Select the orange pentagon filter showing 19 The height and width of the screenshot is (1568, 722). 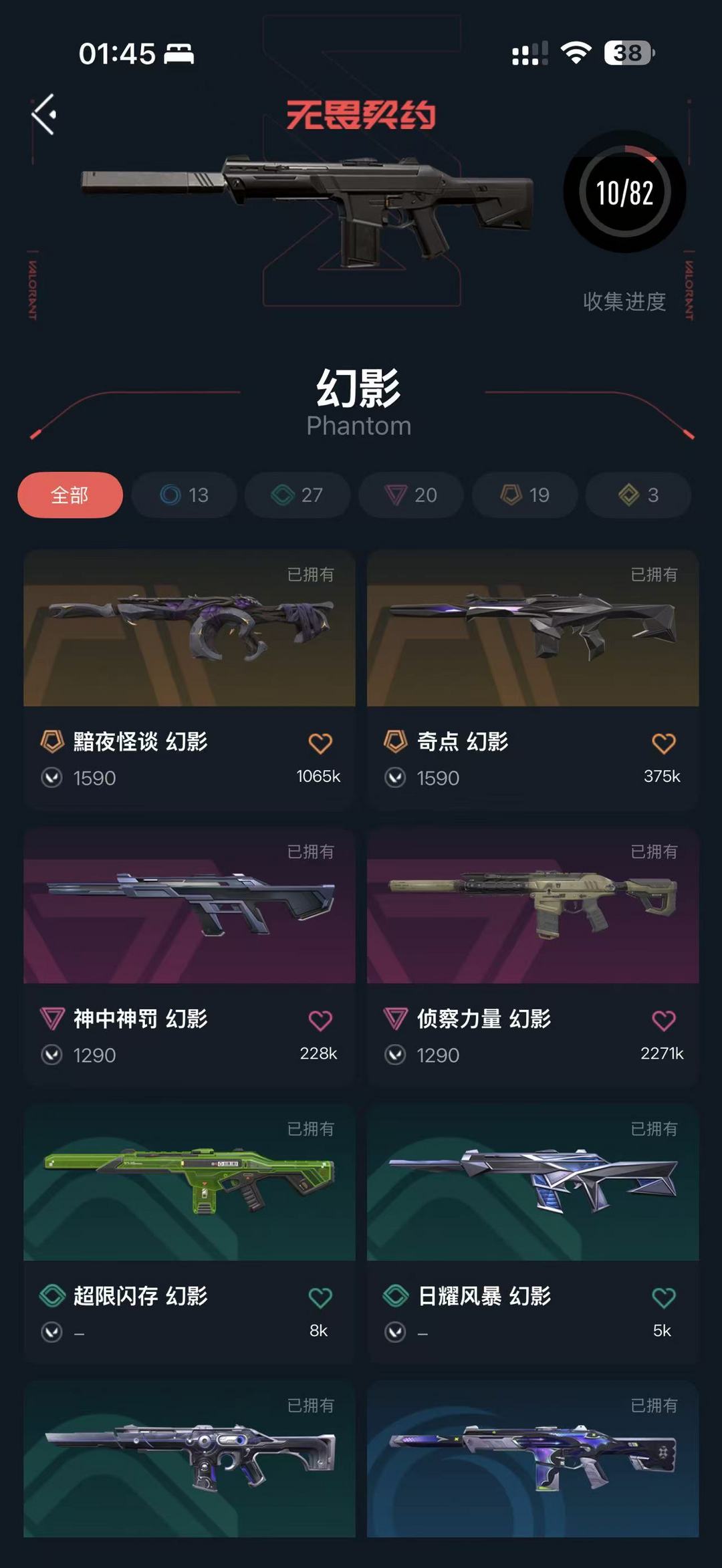[x=524, y=495]
